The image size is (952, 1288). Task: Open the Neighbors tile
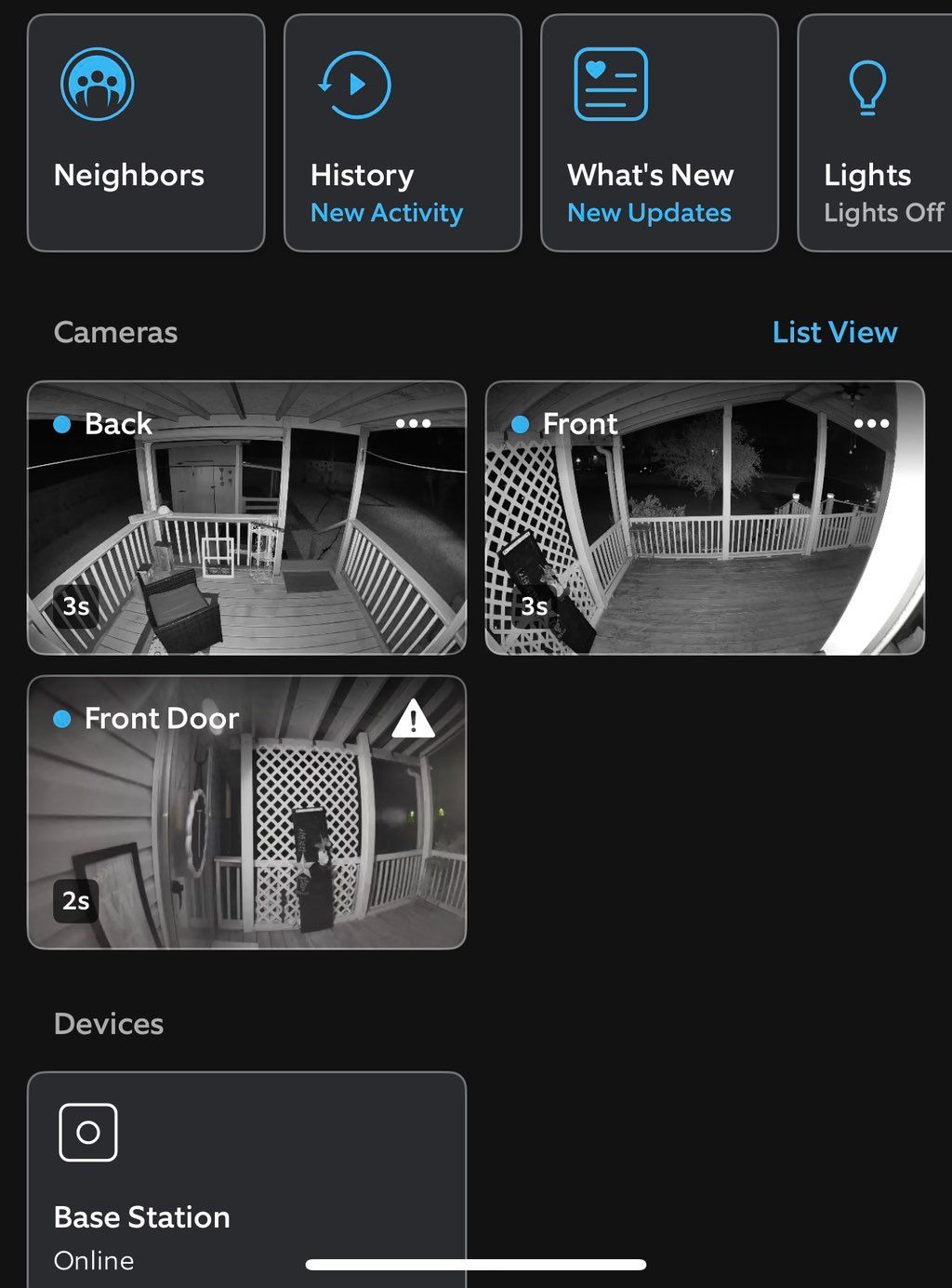point(146,133)
